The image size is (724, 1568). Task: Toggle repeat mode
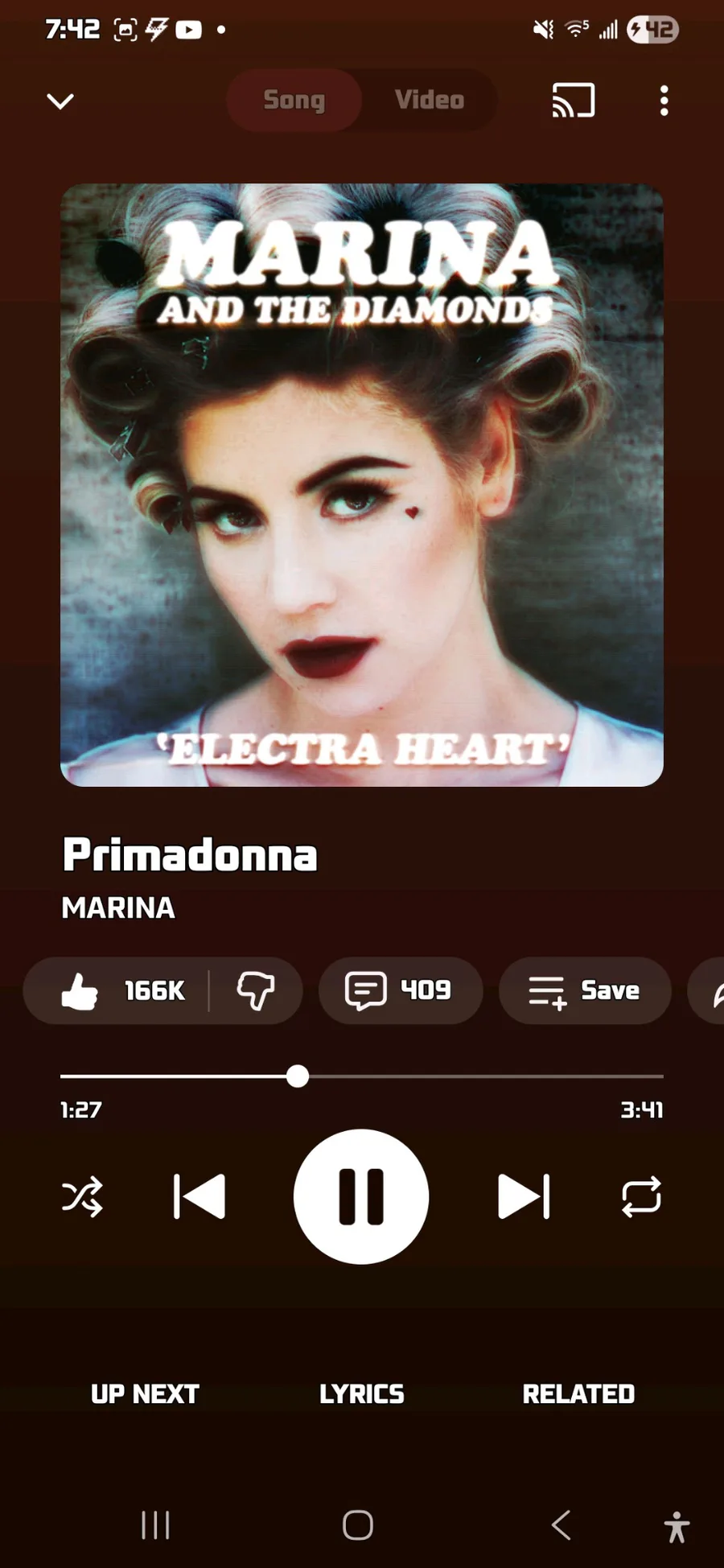641,1196
